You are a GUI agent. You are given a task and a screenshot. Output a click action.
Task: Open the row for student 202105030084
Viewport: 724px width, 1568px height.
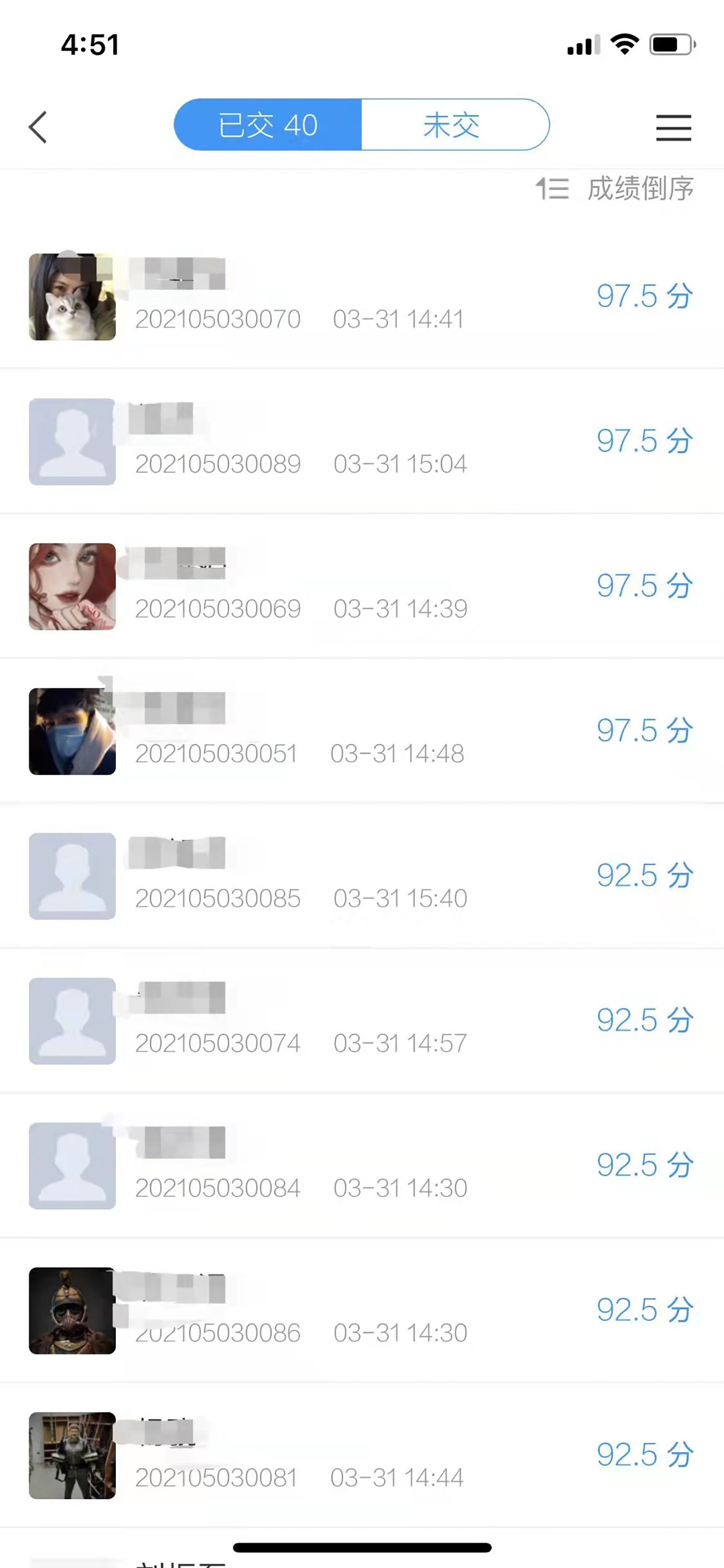tap(362, 1166)
